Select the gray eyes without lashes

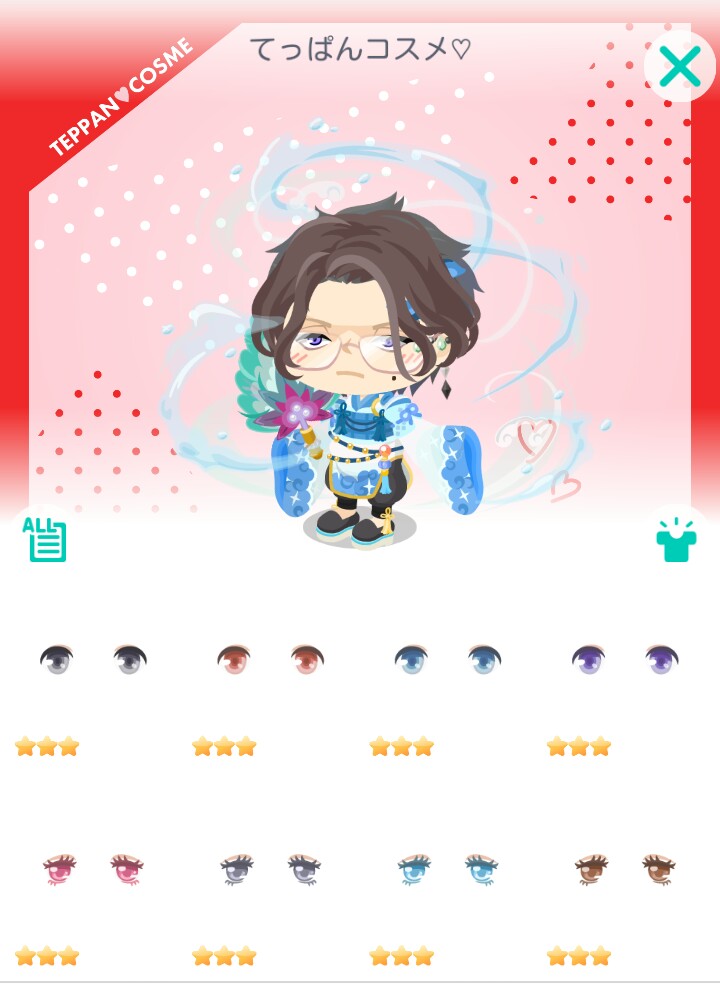click(93, 659)
